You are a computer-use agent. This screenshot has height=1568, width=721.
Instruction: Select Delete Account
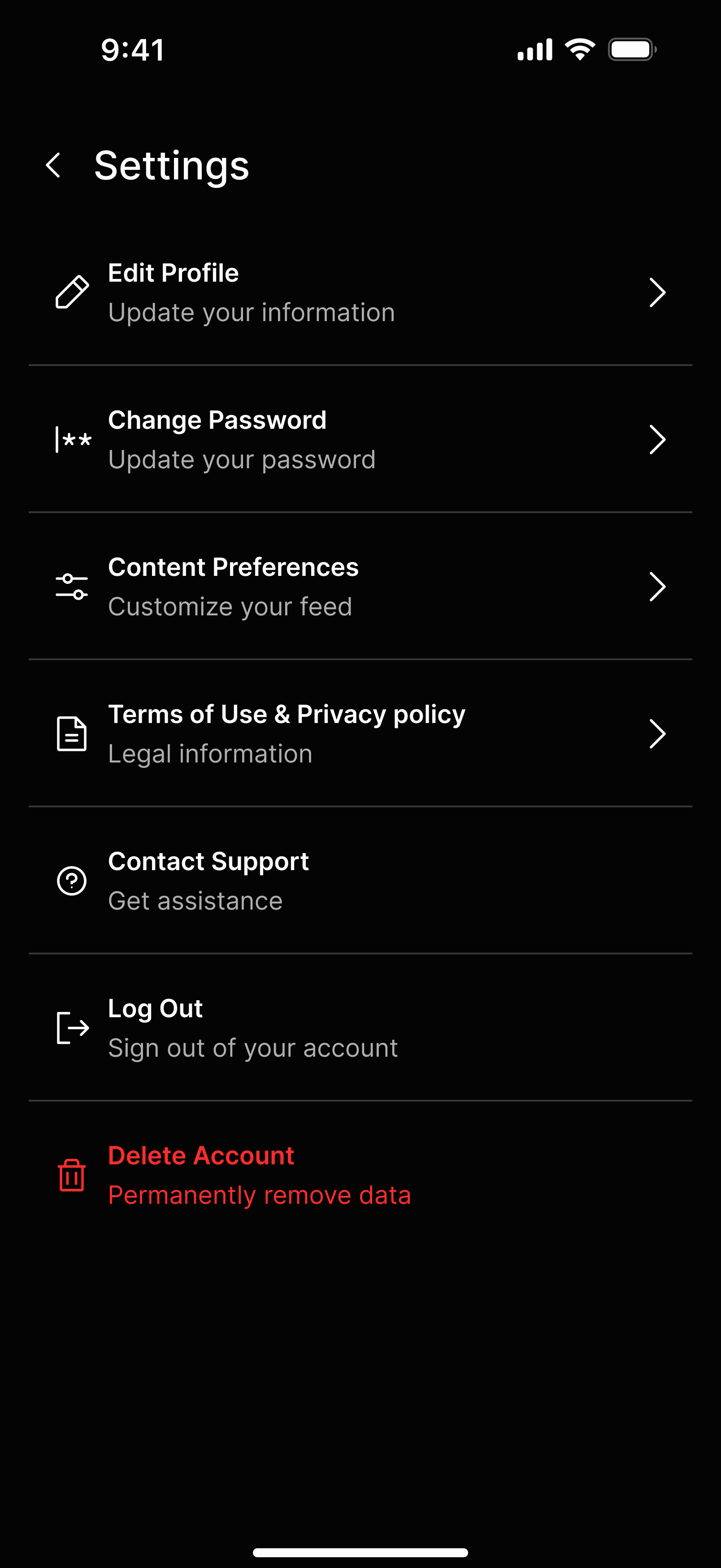[x=360, y=1175]
